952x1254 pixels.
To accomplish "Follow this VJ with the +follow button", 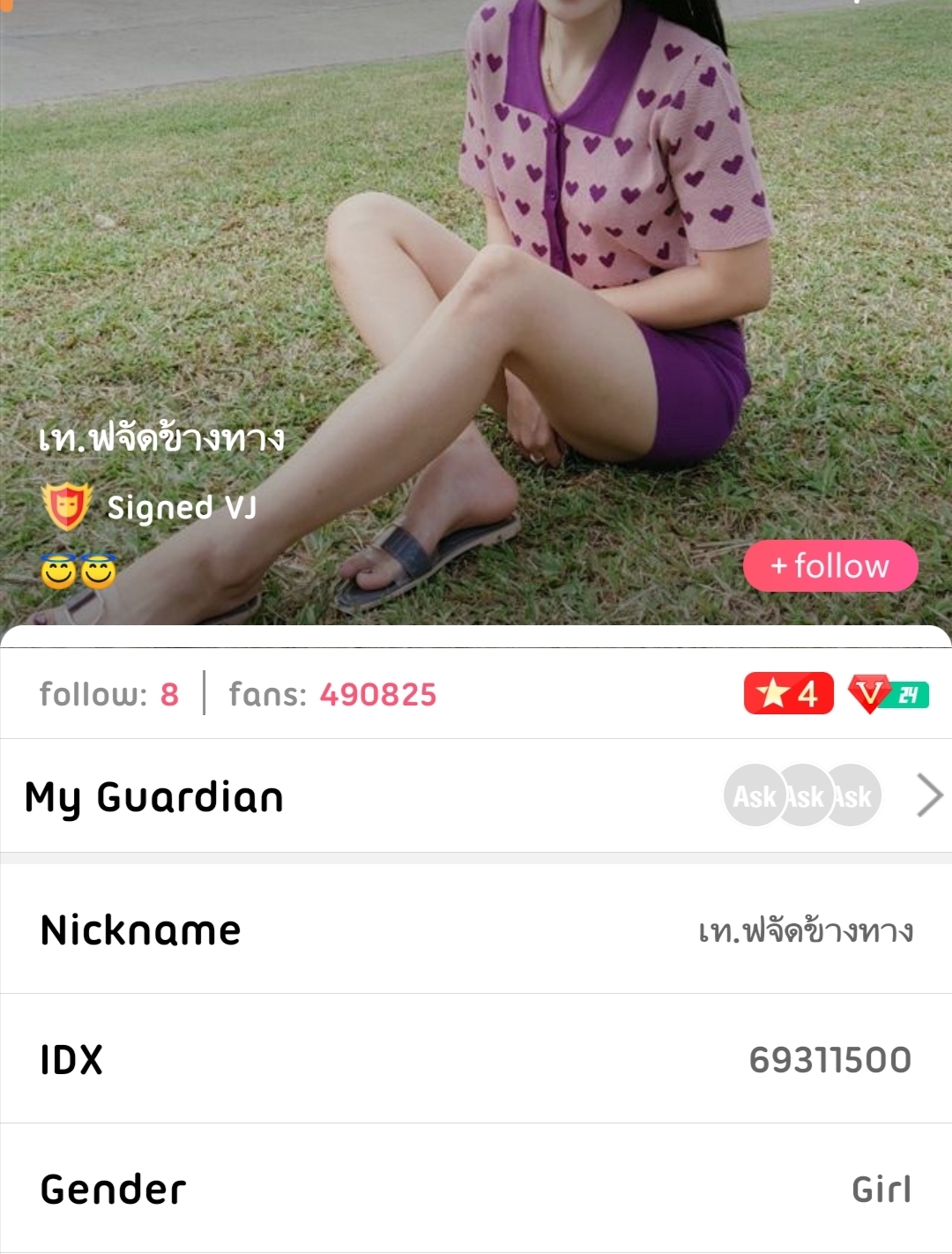I will click(x=830, y=565).
